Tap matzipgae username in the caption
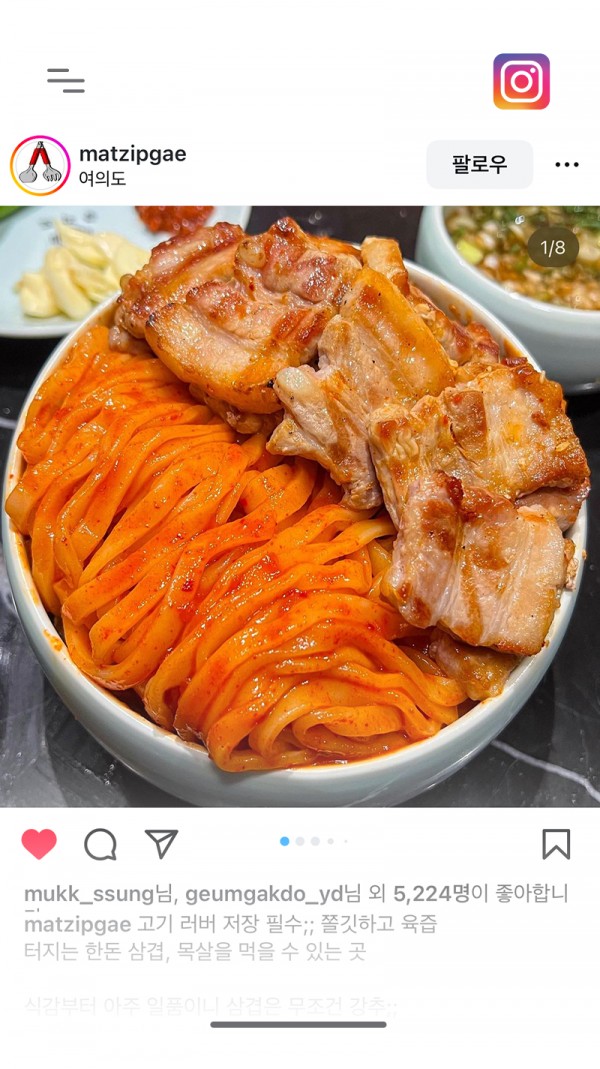The image size is (600, 1069). [77, 924]
